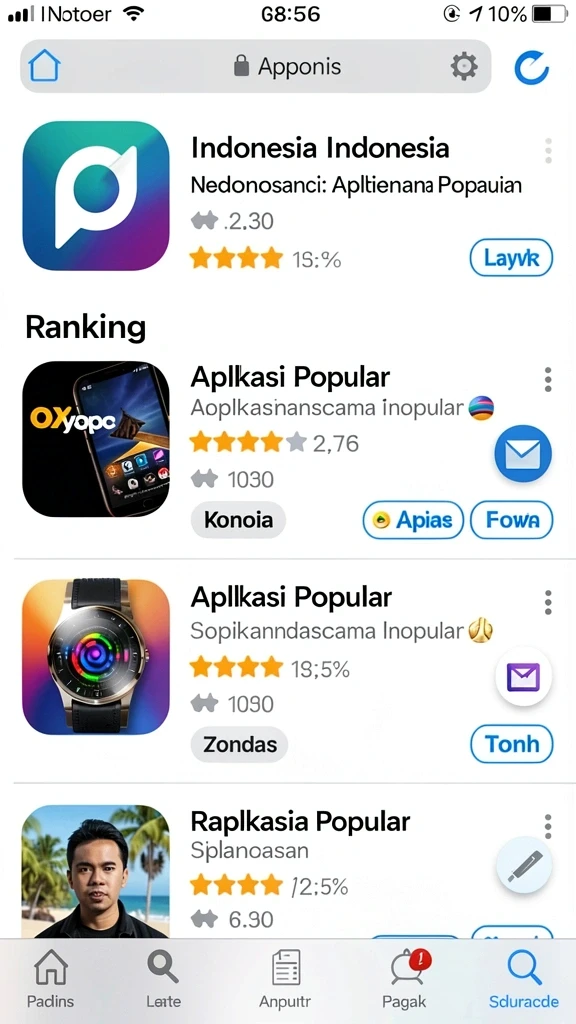Reload the page with the refresh icon

click(531, 67)
